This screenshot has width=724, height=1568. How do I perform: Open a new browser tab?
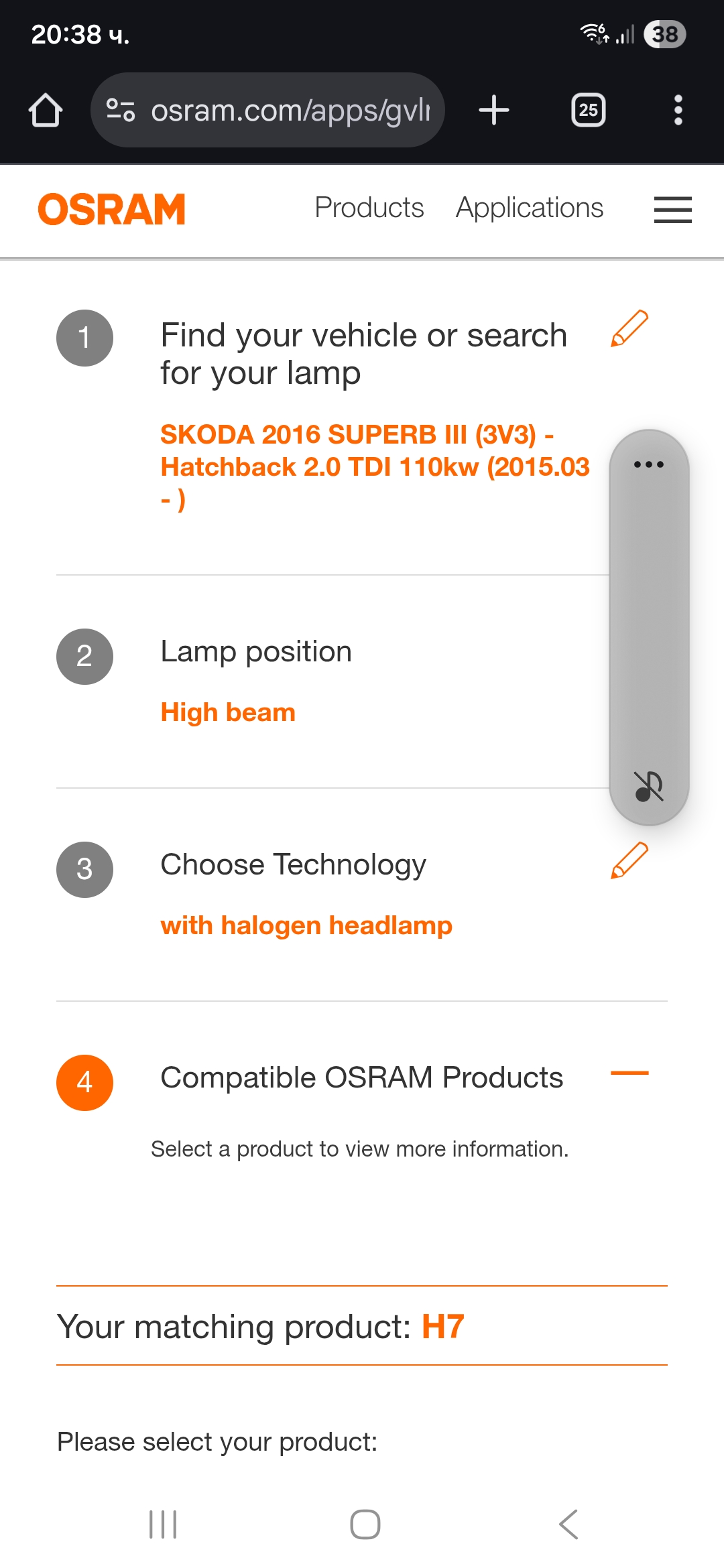(494, 111)
